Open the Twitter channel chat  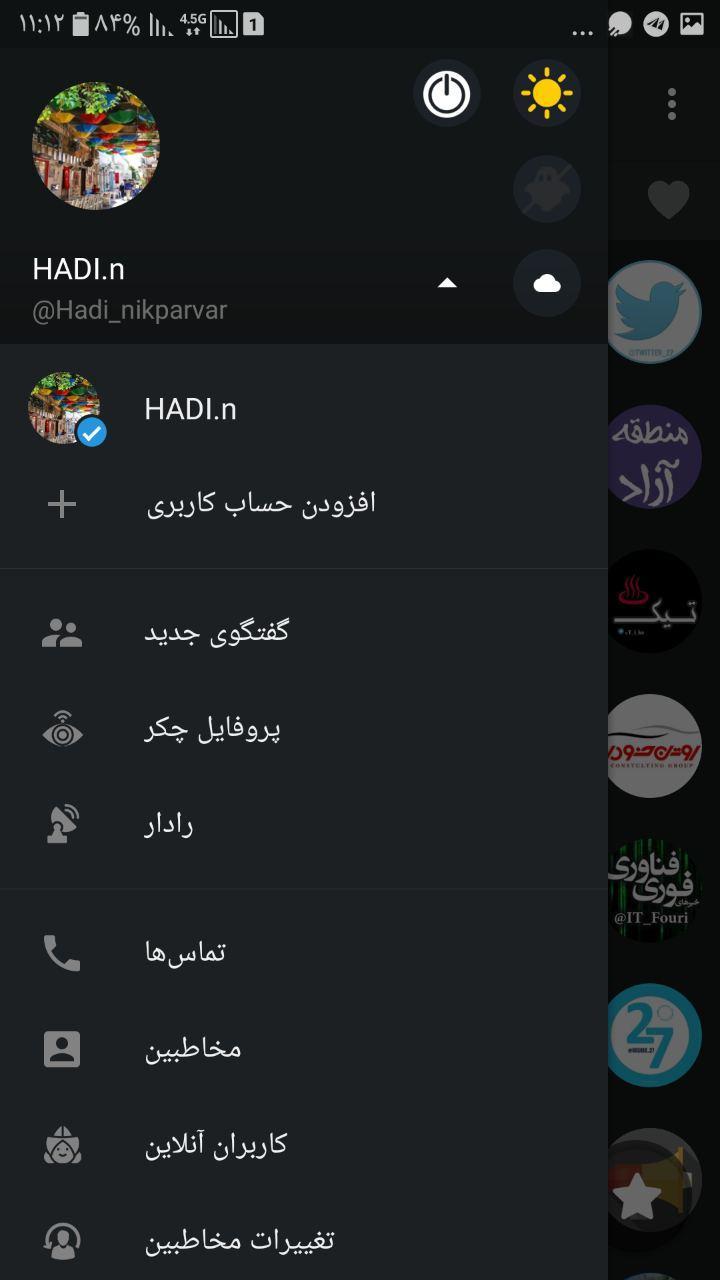[655, 312]
